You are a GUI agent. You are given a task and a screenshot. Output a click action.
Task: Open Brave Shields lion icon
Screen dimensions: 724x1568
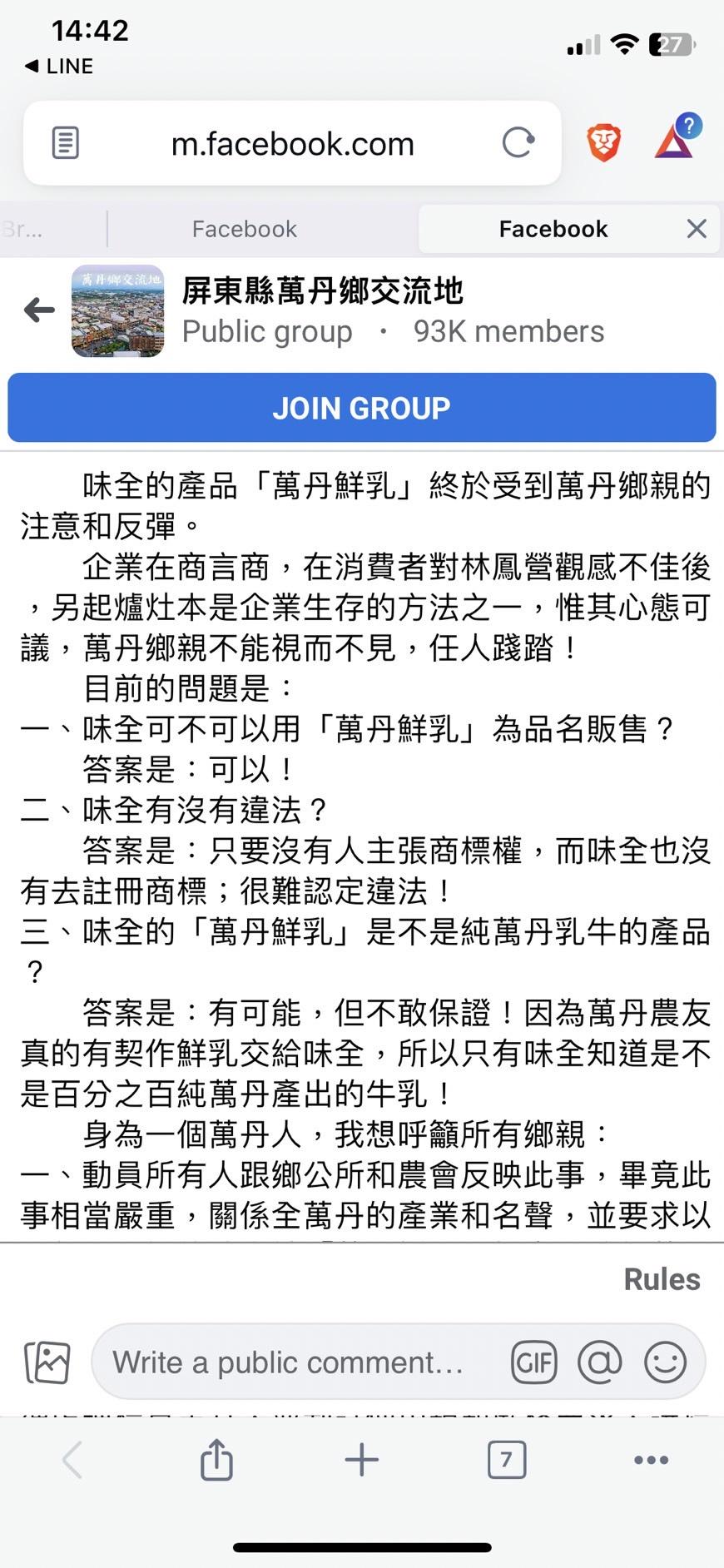[604, 142]
